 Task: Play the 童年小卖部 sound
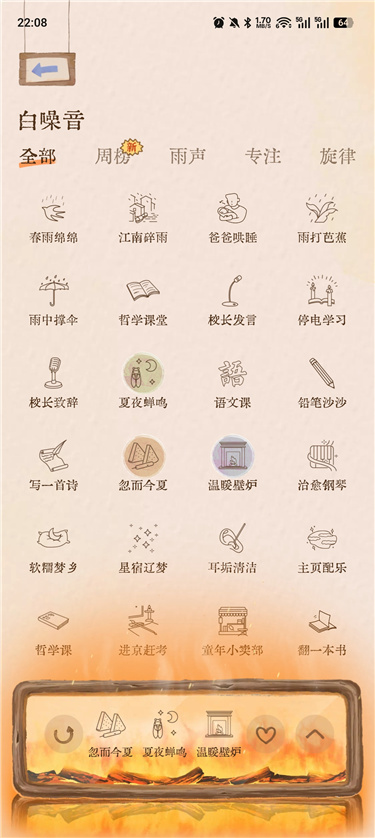click(x=232, y=631)
